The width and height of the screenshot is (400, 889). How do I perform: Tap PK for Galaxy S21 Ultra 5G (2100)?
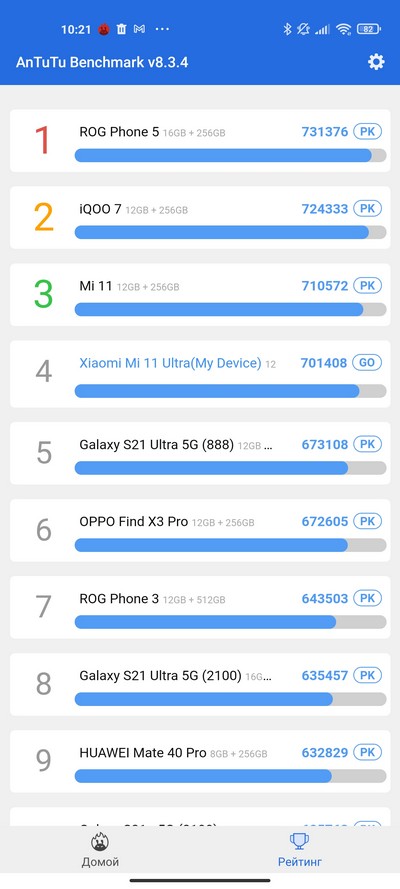click(367, 675)
